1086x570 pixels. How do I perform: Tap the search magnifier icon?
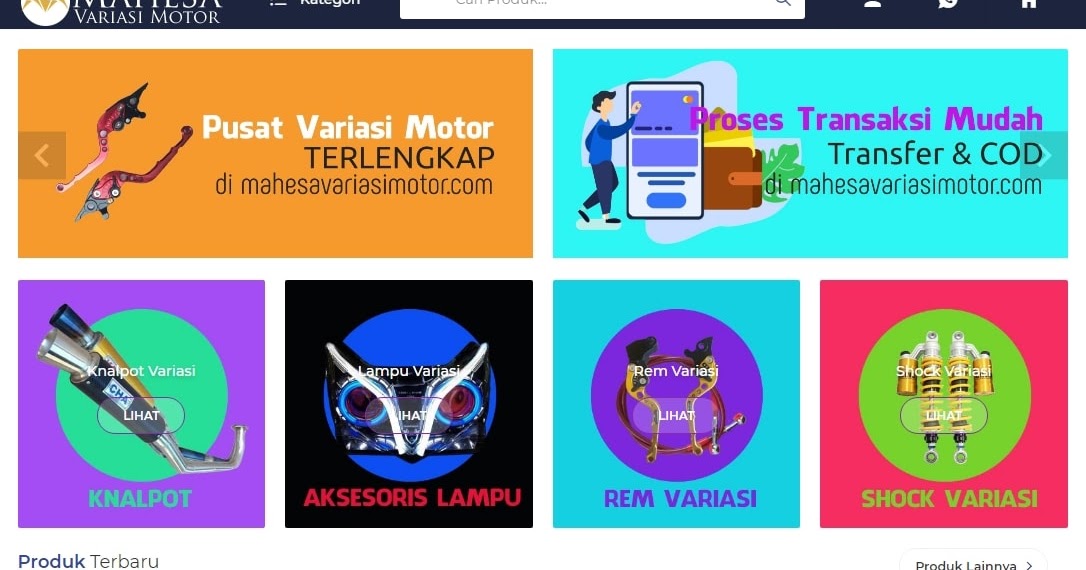[x=783, y=4]
